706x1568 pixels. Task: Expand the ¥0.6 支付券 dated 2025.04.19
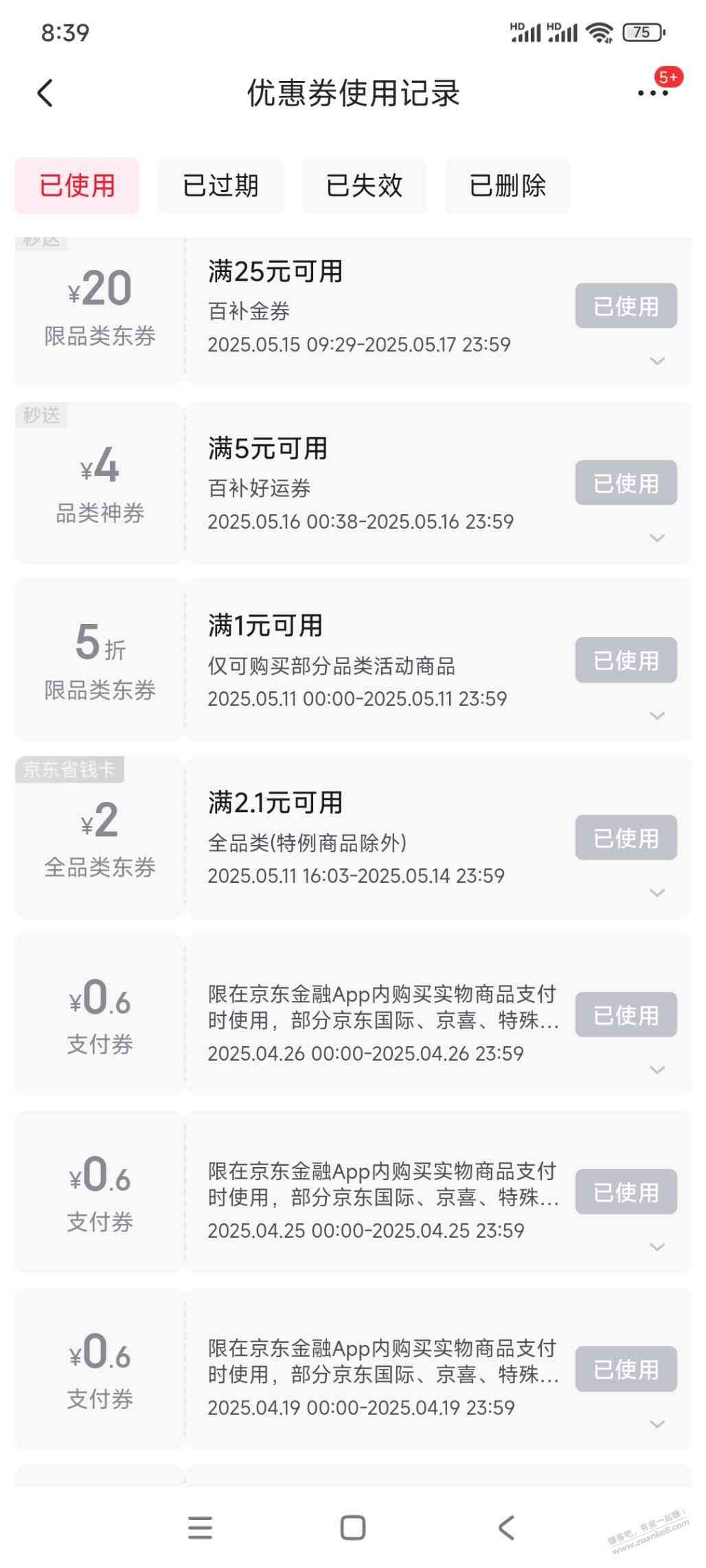point(657,1424)
